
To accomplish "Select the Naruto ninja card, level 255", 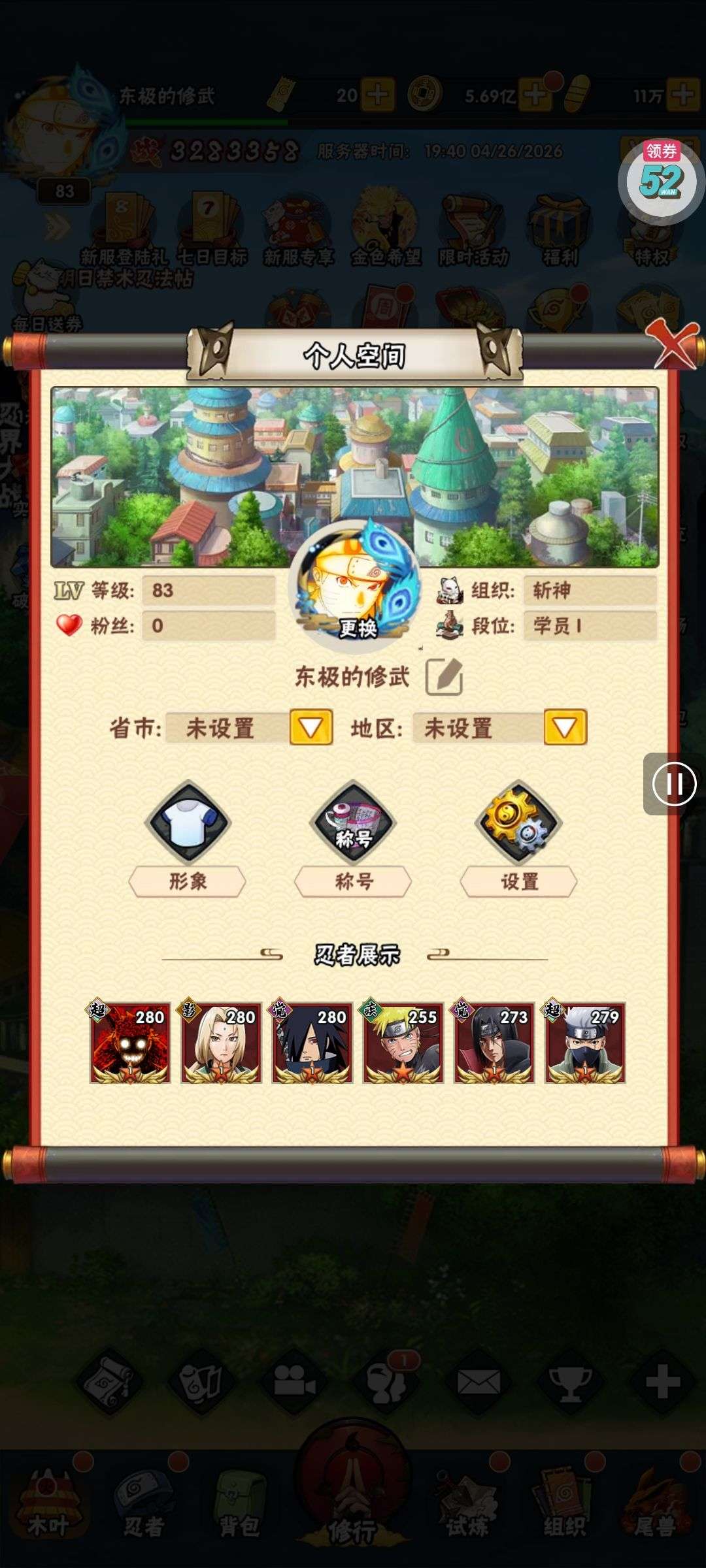I will (403, 1043).
